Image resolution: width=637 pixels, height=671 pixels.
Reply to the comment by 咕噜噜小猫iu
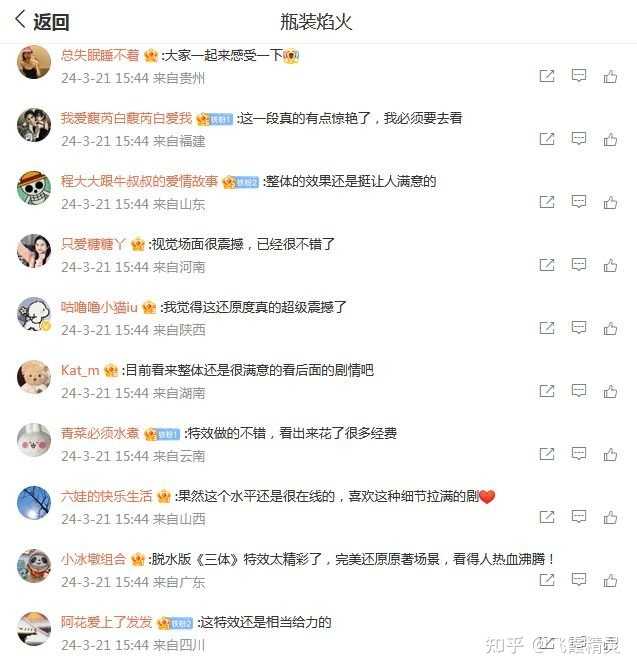(578, 328)
